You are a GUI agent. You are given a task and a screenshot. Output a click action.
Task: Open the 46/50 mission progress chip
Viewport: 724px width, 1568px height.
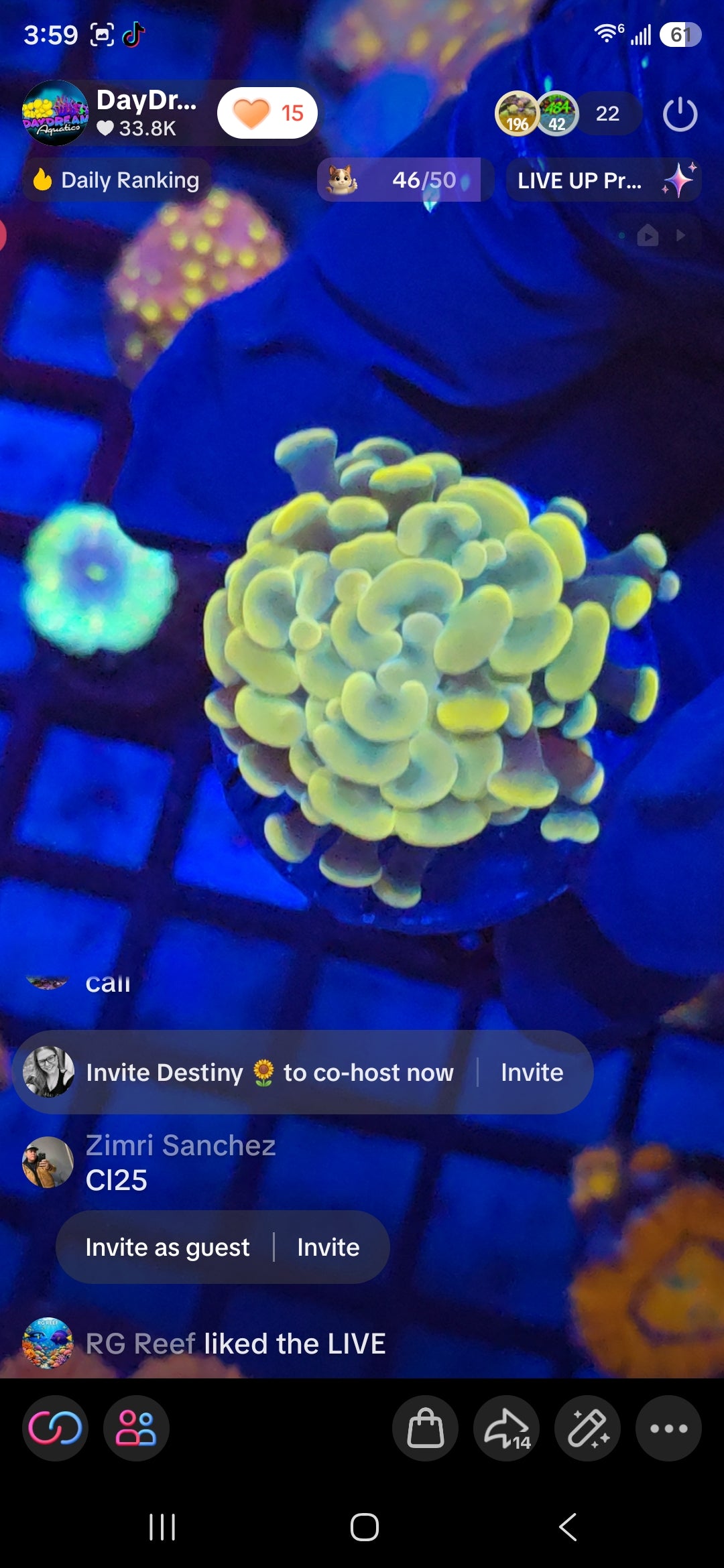(x=405, y=180)
